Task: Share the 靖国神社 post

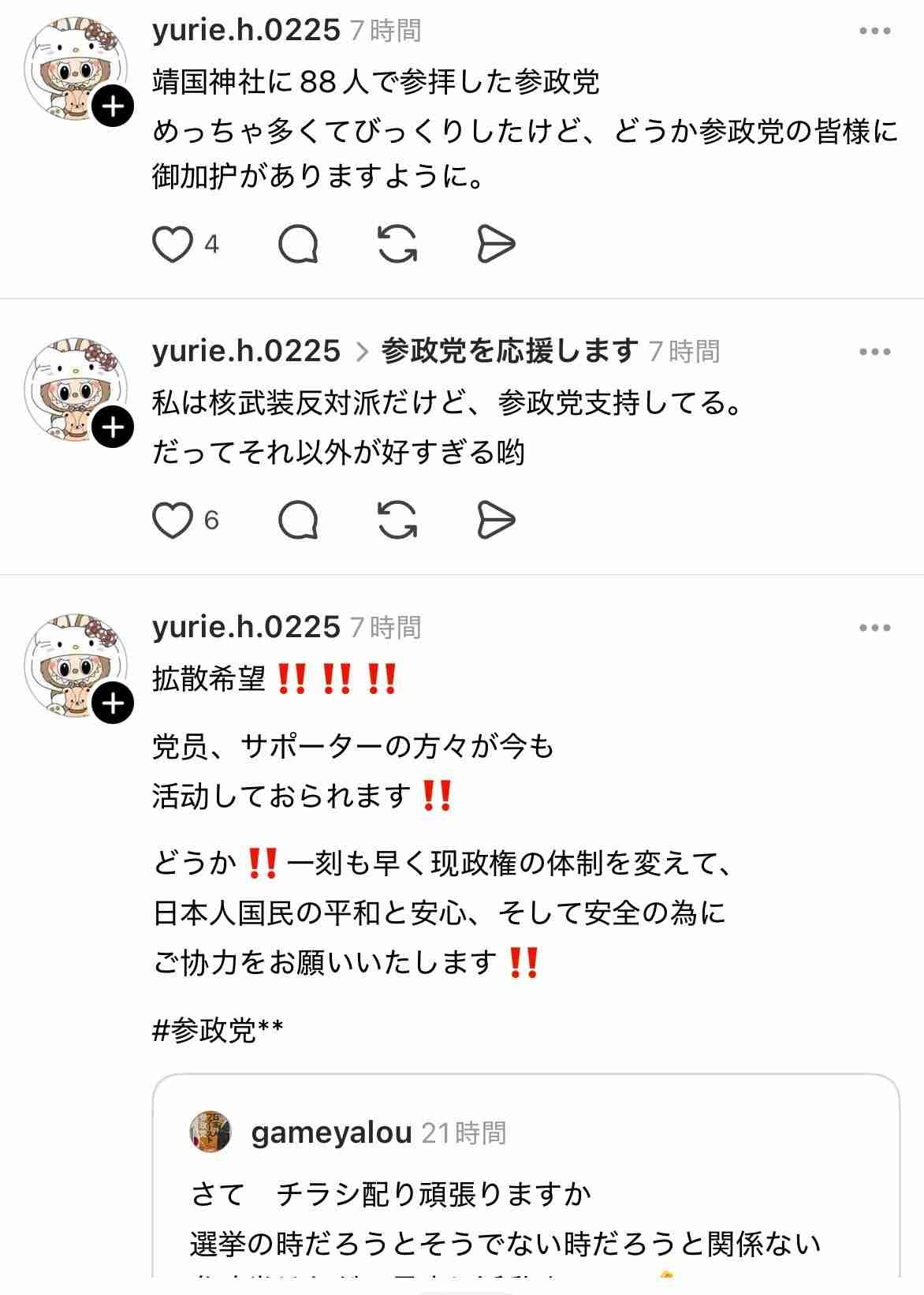Action: [x=496, y=244]
